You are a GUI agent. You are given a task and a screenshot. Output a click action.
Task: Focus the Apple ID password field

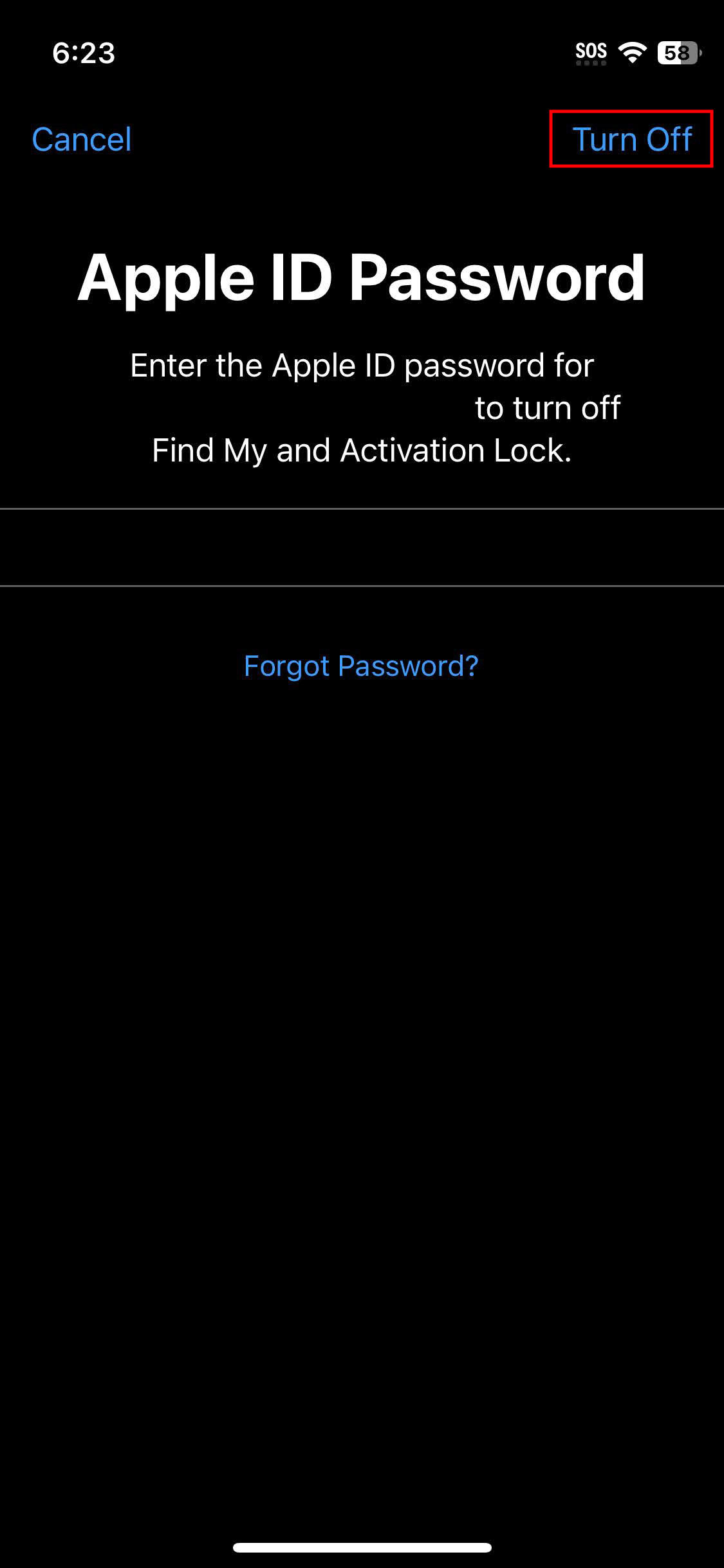[362, 547]
